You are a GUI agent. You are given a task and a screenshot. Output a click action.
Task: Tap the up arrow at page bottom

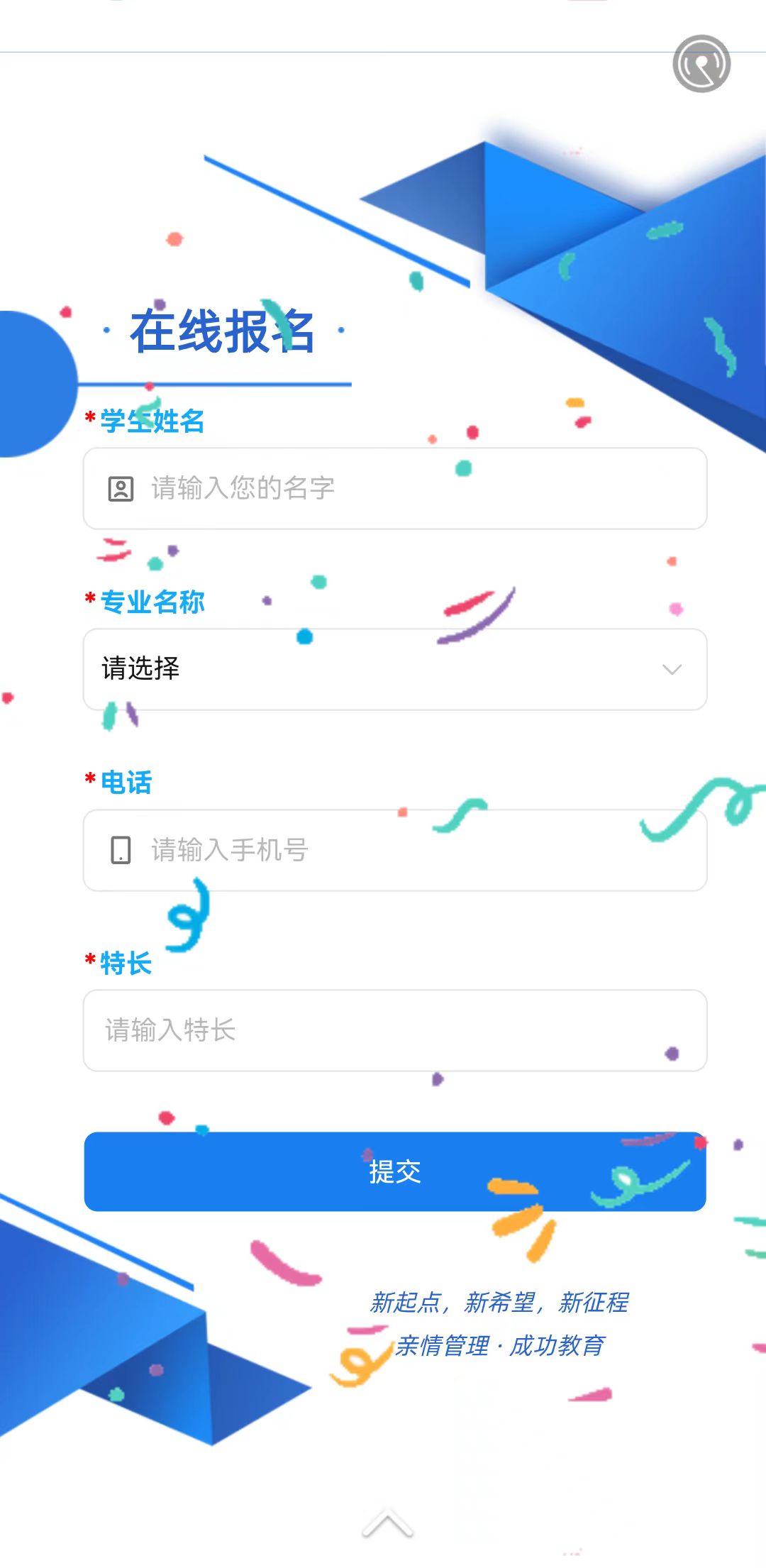pyautogui.click(x=387, y=1524)
